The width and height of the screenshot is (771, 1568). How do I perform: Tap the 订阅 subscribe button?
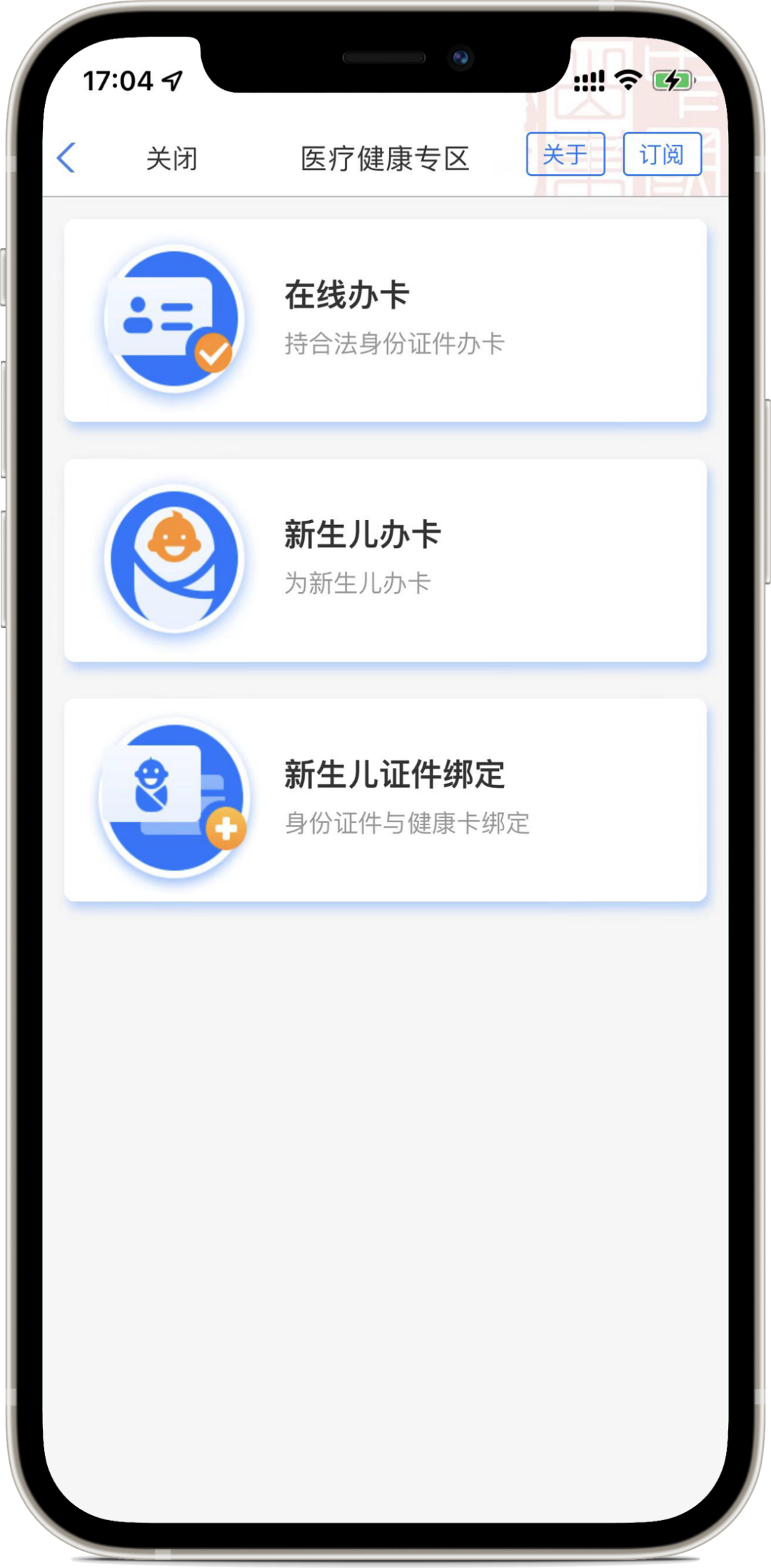click(662, 154)
